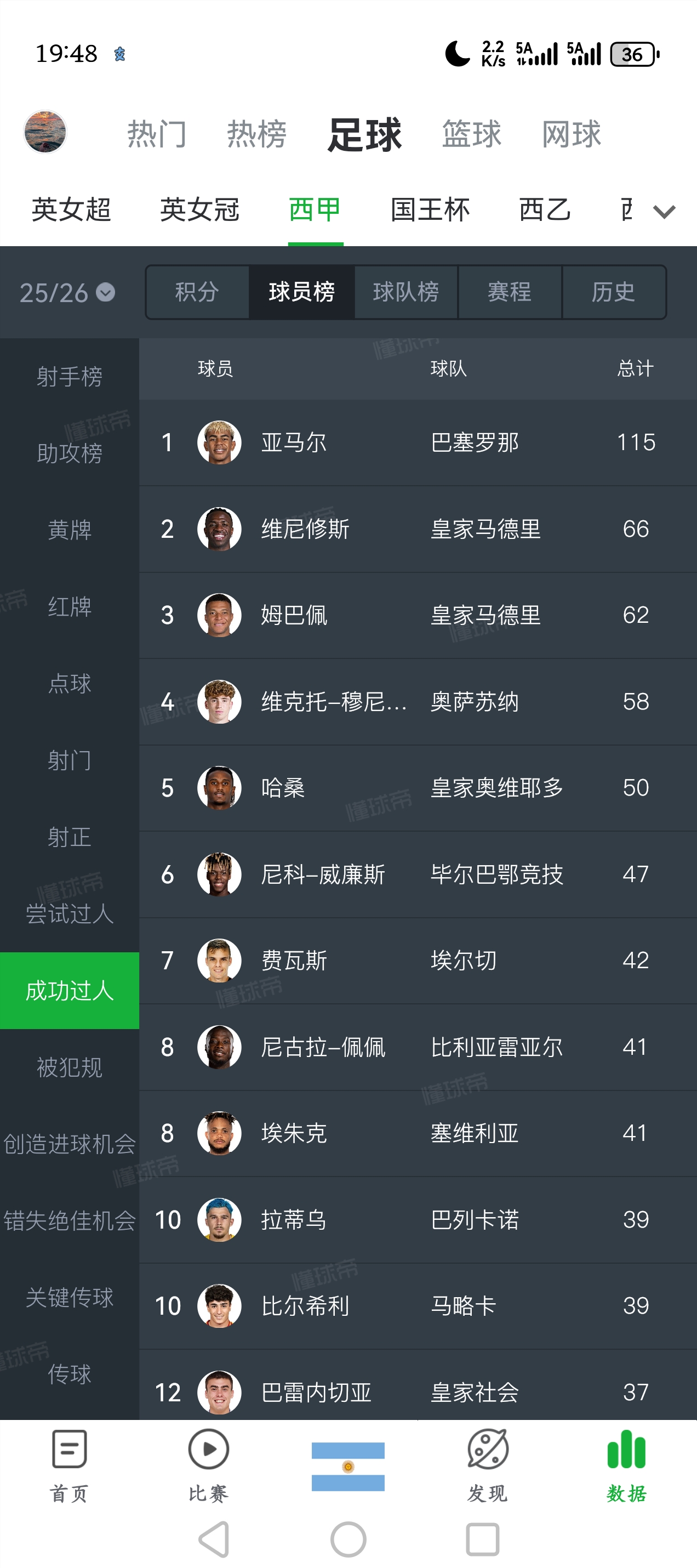Open player 尼科–威廉斯's row
697x1568 pixels.
(x=417, y=874)
